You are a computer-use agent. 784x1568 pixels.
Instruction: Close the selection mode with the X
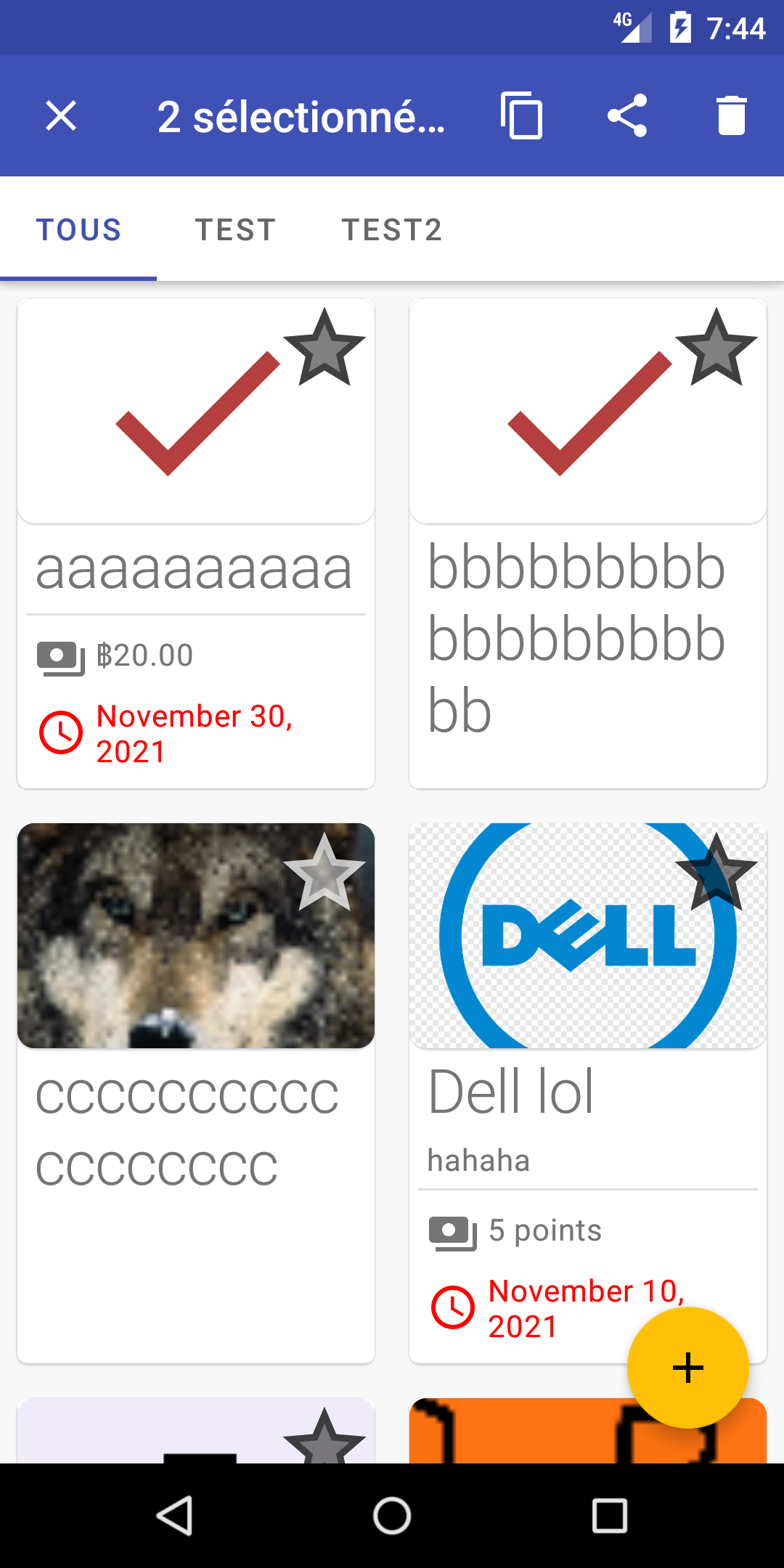tap(61, 116)
